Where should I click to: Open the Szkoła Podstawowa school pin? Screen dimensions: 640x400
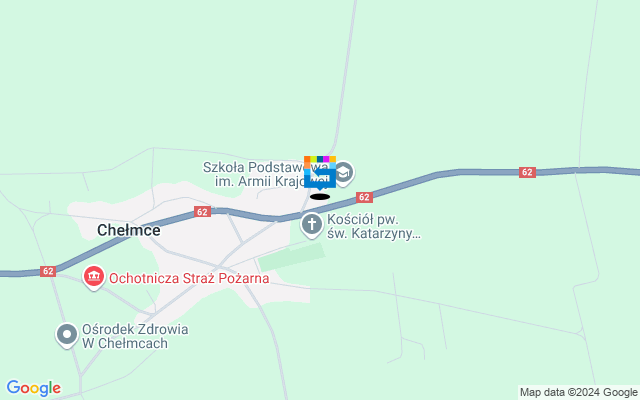coord(343,173)
